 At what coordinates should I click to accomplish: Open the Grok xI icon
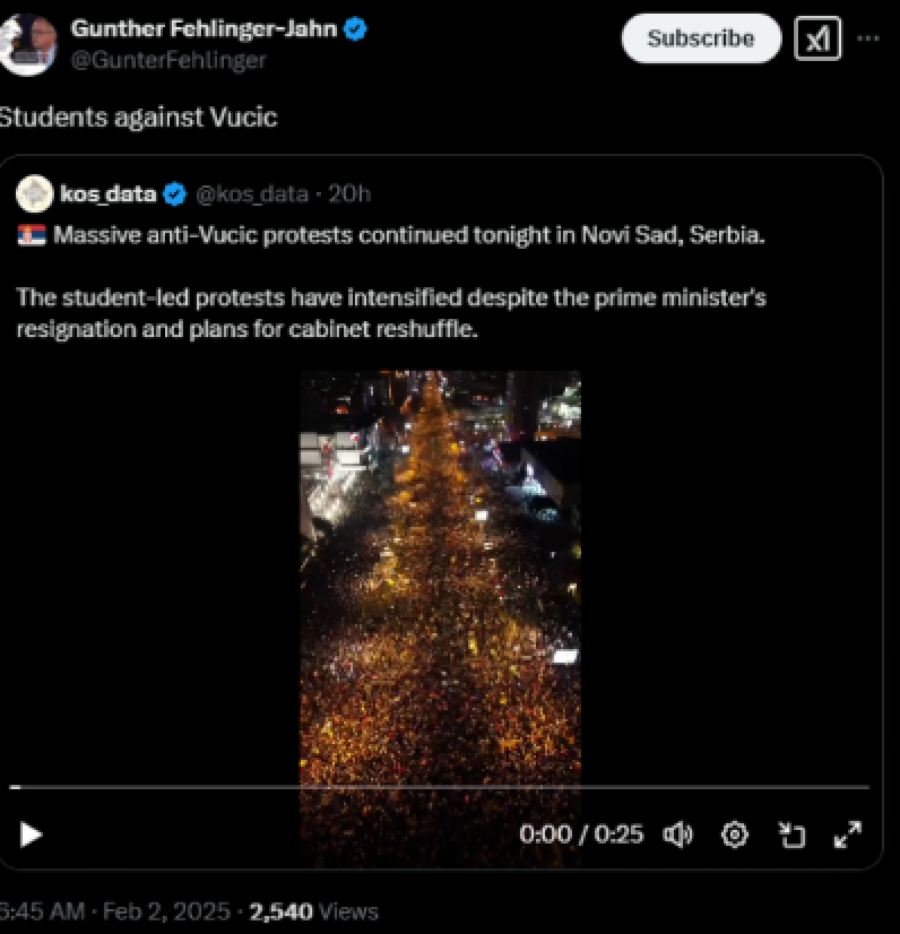(818, 39)
